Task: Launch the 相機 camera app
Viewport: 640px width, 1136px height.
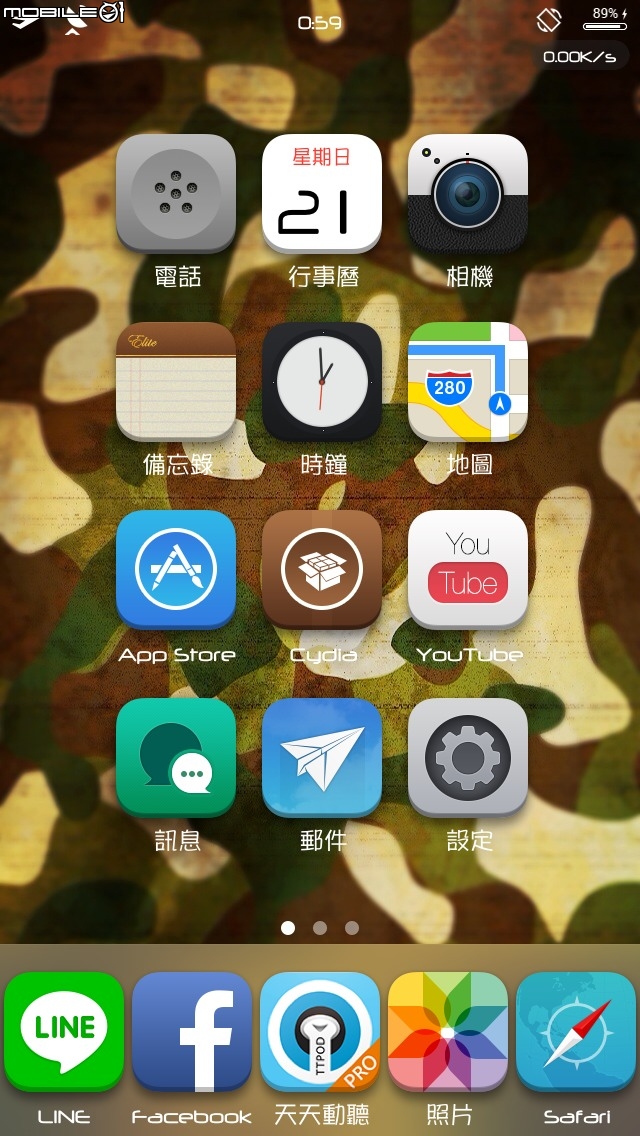Action: [468, 192]
